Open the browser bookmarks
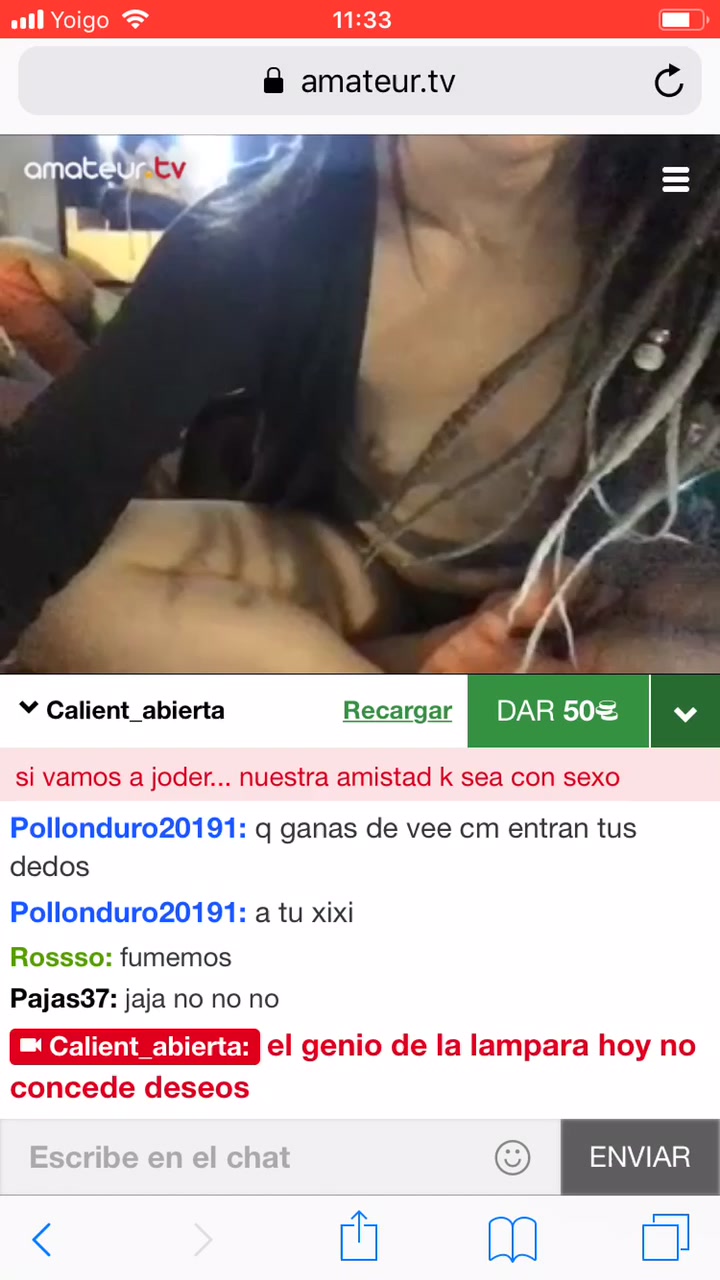The width and height of the screenshot is (720, 1280). point(512,1240)
